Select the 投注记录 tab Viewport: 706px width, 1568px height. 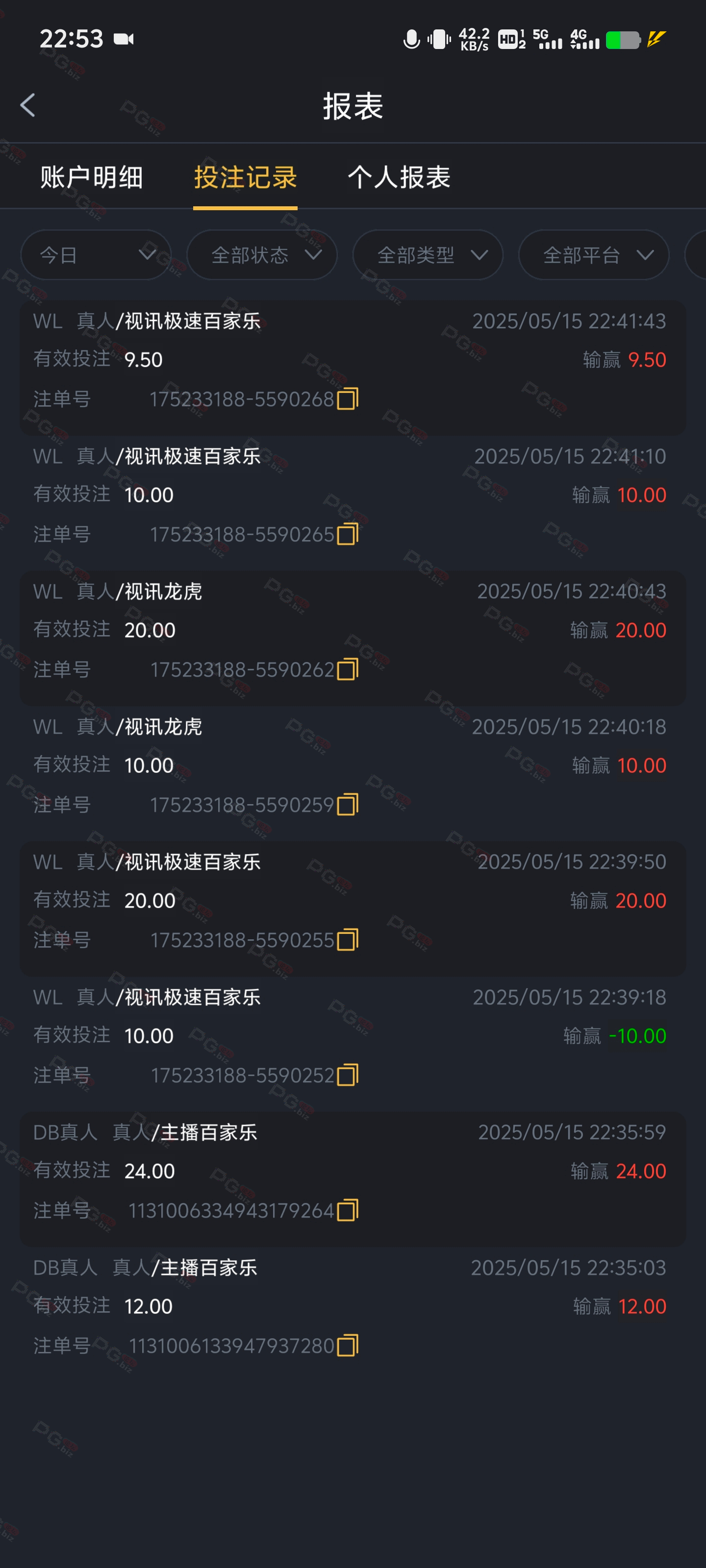click(245, 177)
